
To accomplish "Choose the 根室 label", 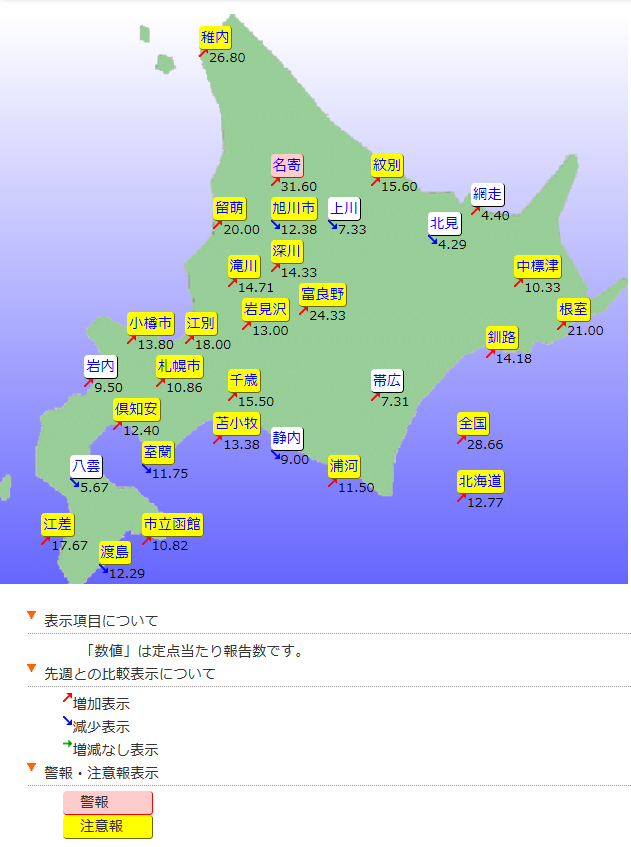I will point(574,310).
